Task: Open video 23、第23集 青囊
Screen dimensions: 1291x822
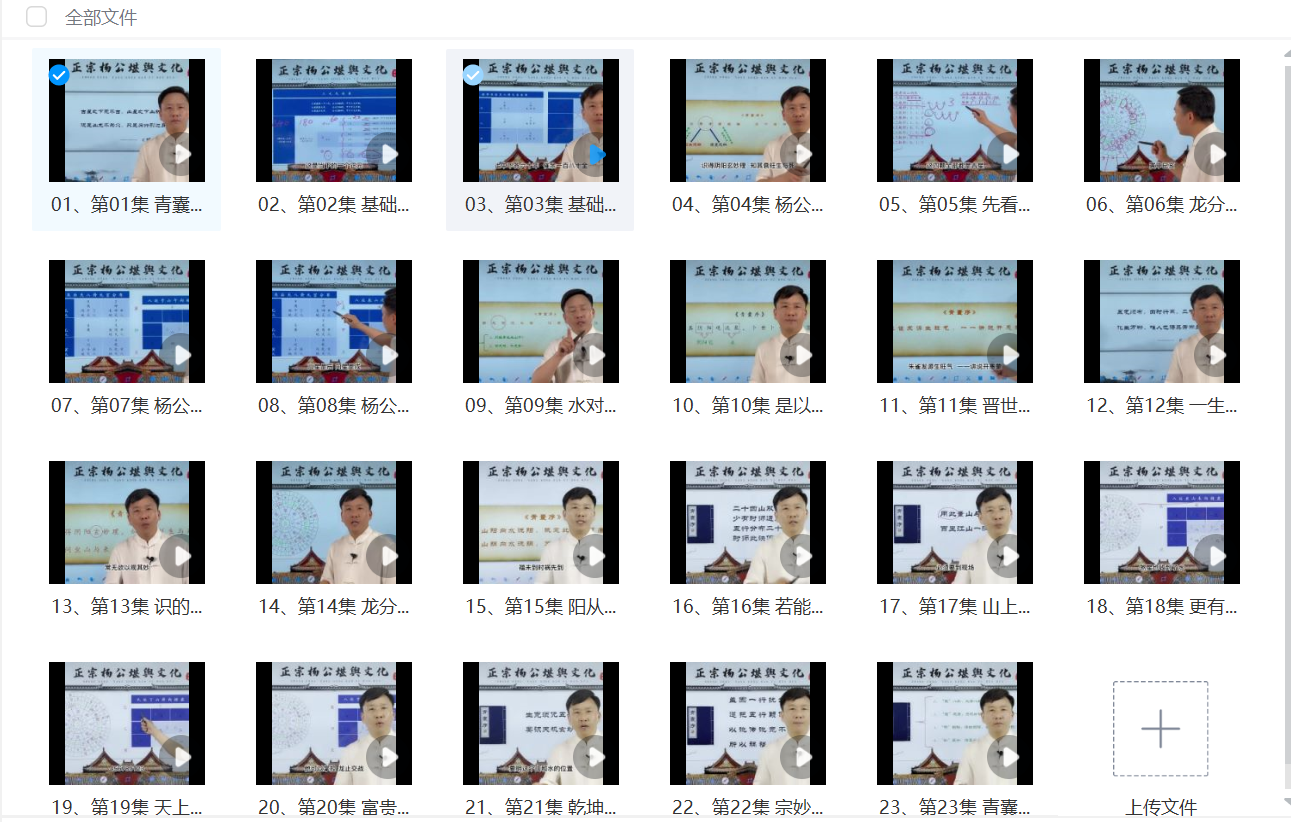Action: point(954,724)
